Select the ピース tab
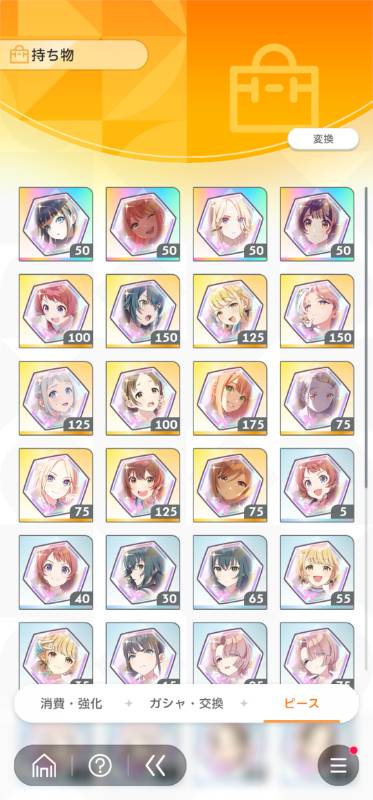 pos(302,704)
